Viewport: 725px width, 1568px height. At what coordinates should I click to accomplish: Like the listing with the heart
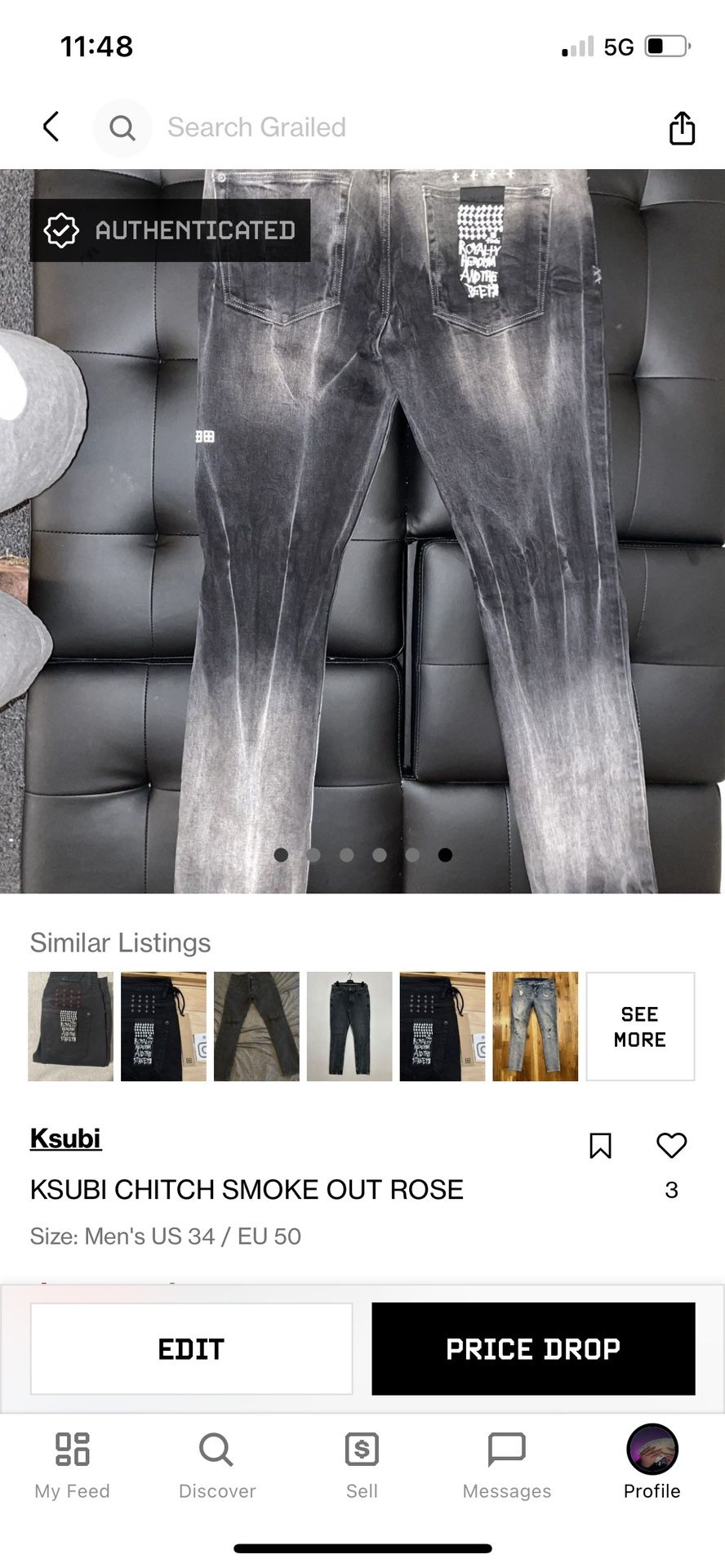pos(671,1146)
